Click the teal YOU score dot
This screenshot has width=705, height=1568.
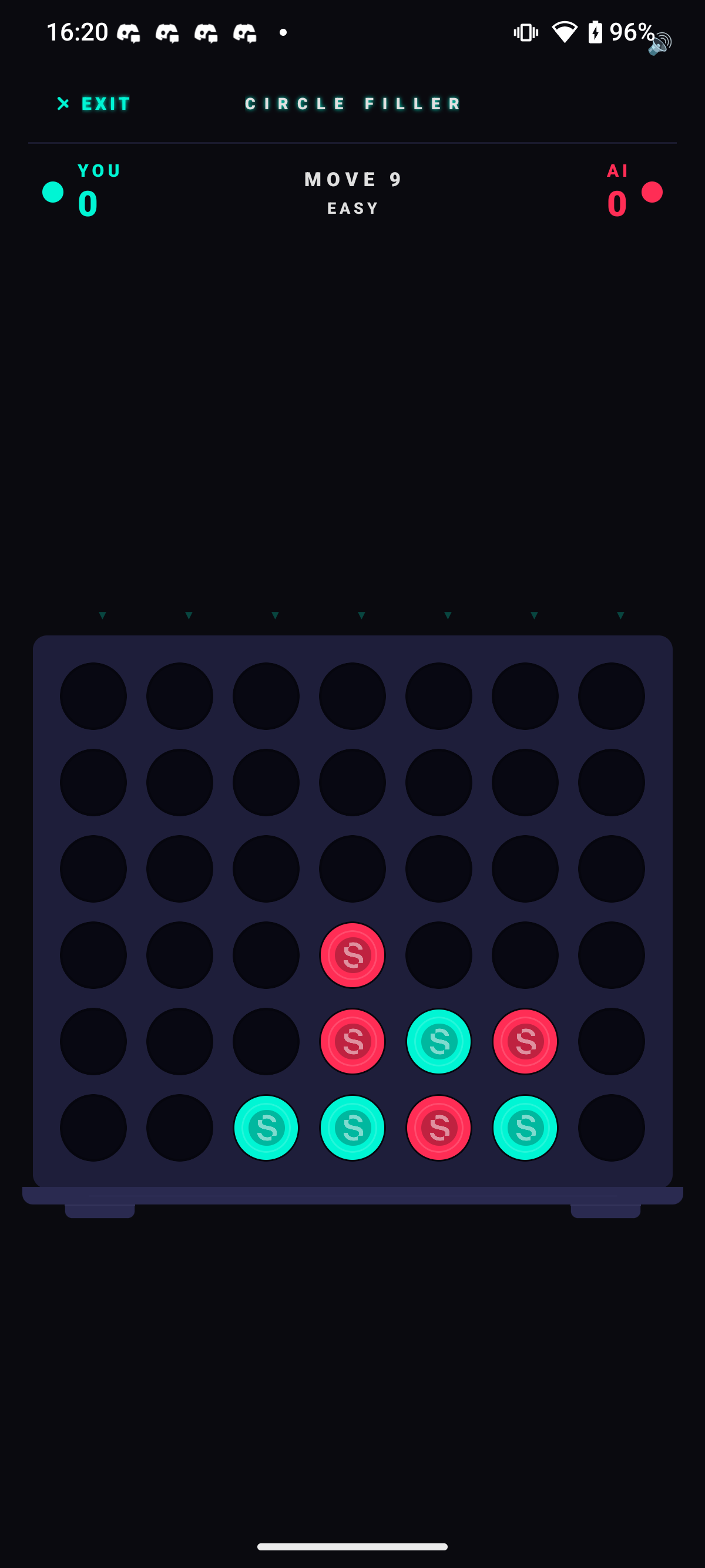point(52,191)
